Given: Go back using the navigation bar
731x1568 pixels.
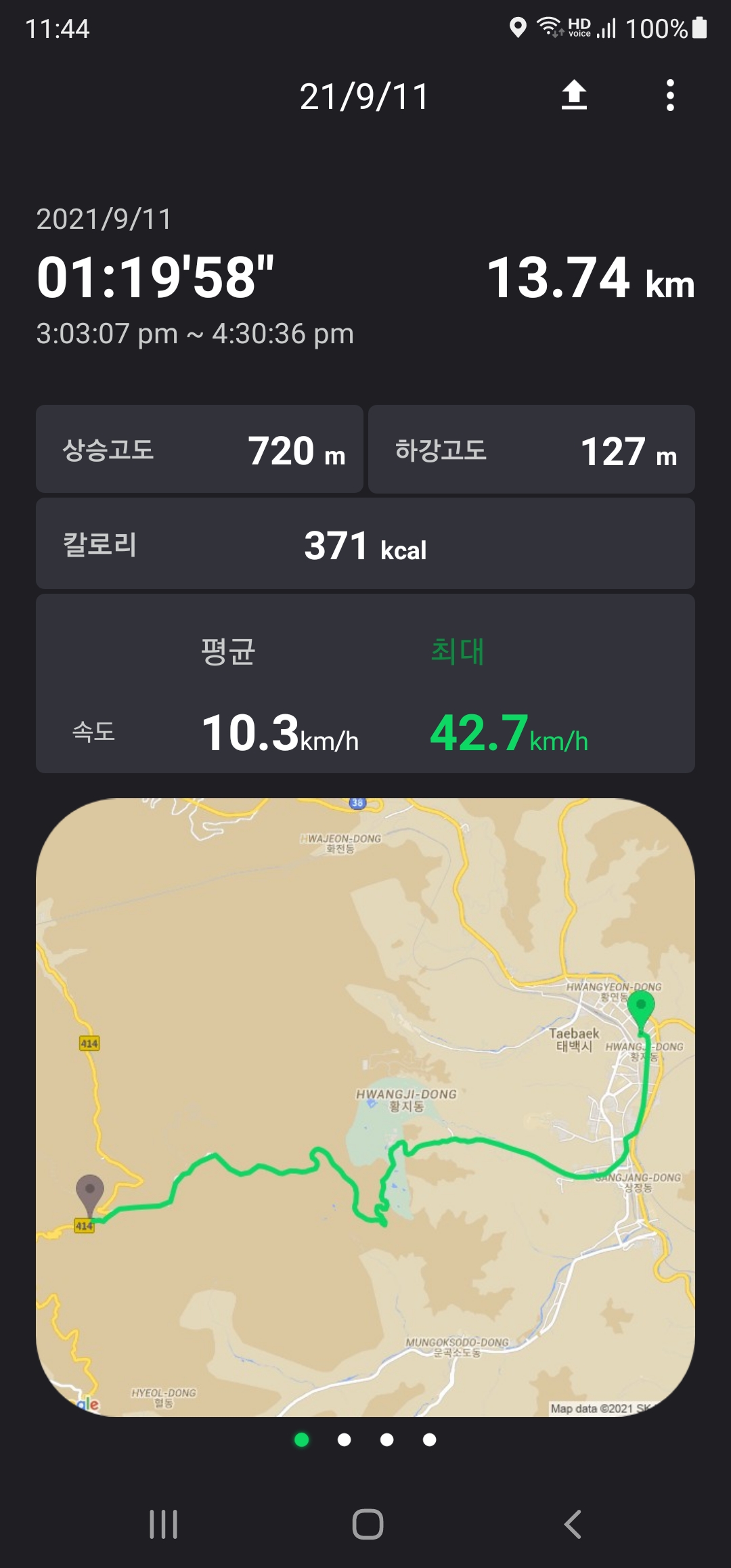Looking at the screenshot, I should click(x=573, y=1524).
